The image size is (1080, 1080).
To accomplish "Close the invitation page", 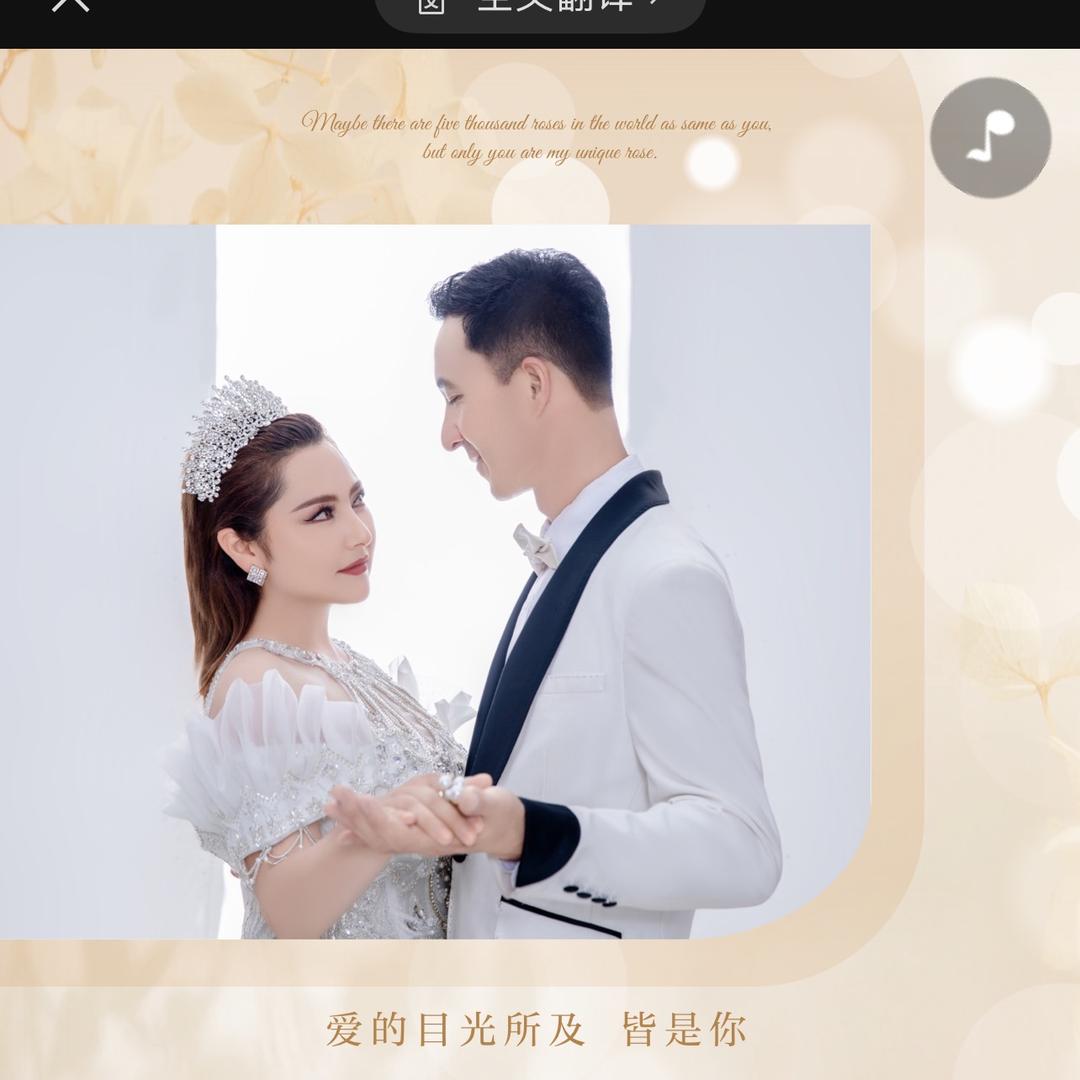I will (x=70, y=5).
